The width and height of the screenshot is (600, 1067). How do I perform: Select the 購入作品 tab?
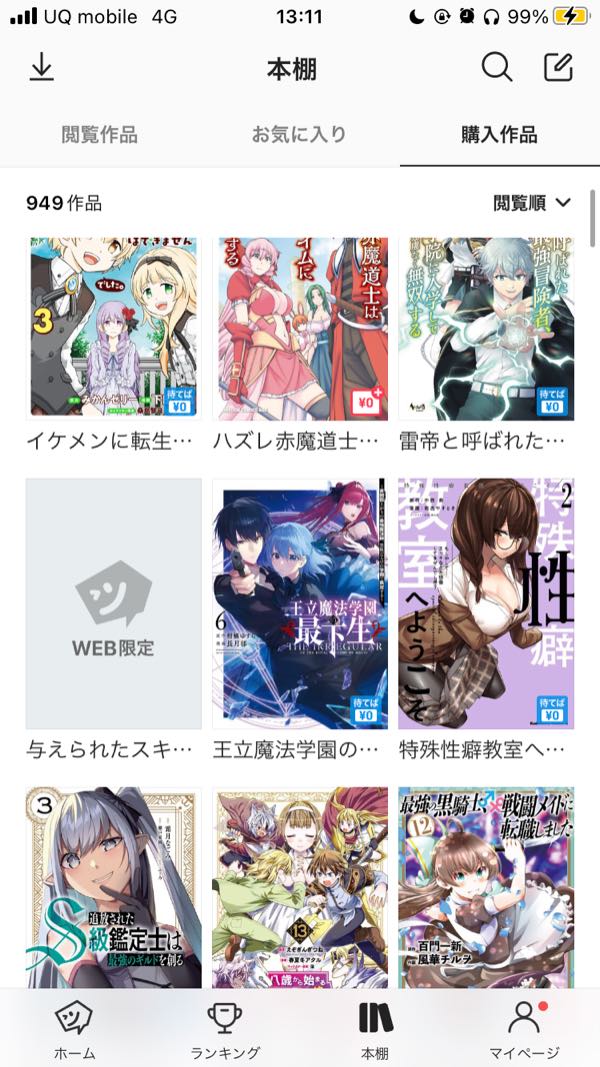tap(499, 134)
